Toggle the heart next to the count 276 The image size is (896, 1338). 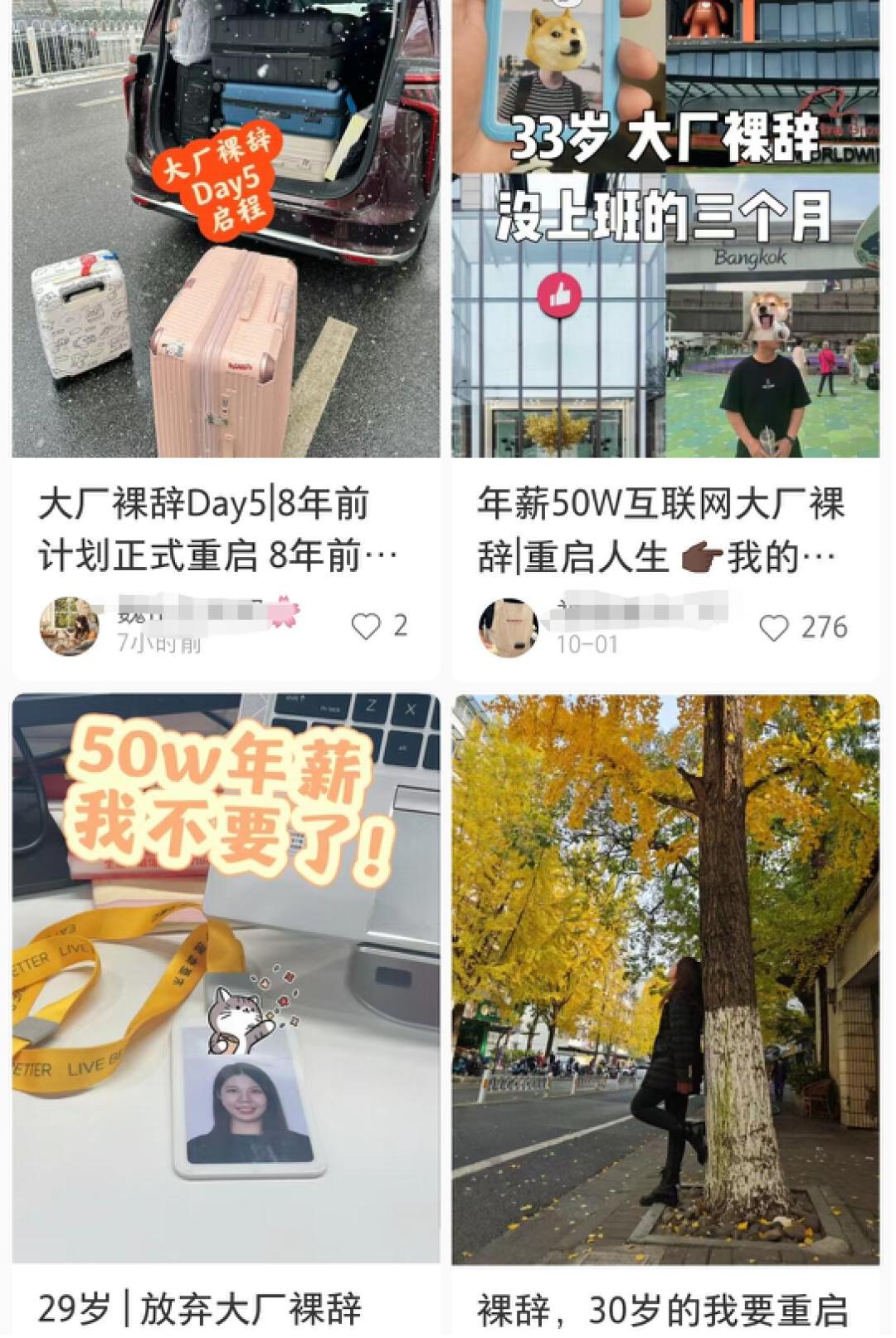(775, 629)
